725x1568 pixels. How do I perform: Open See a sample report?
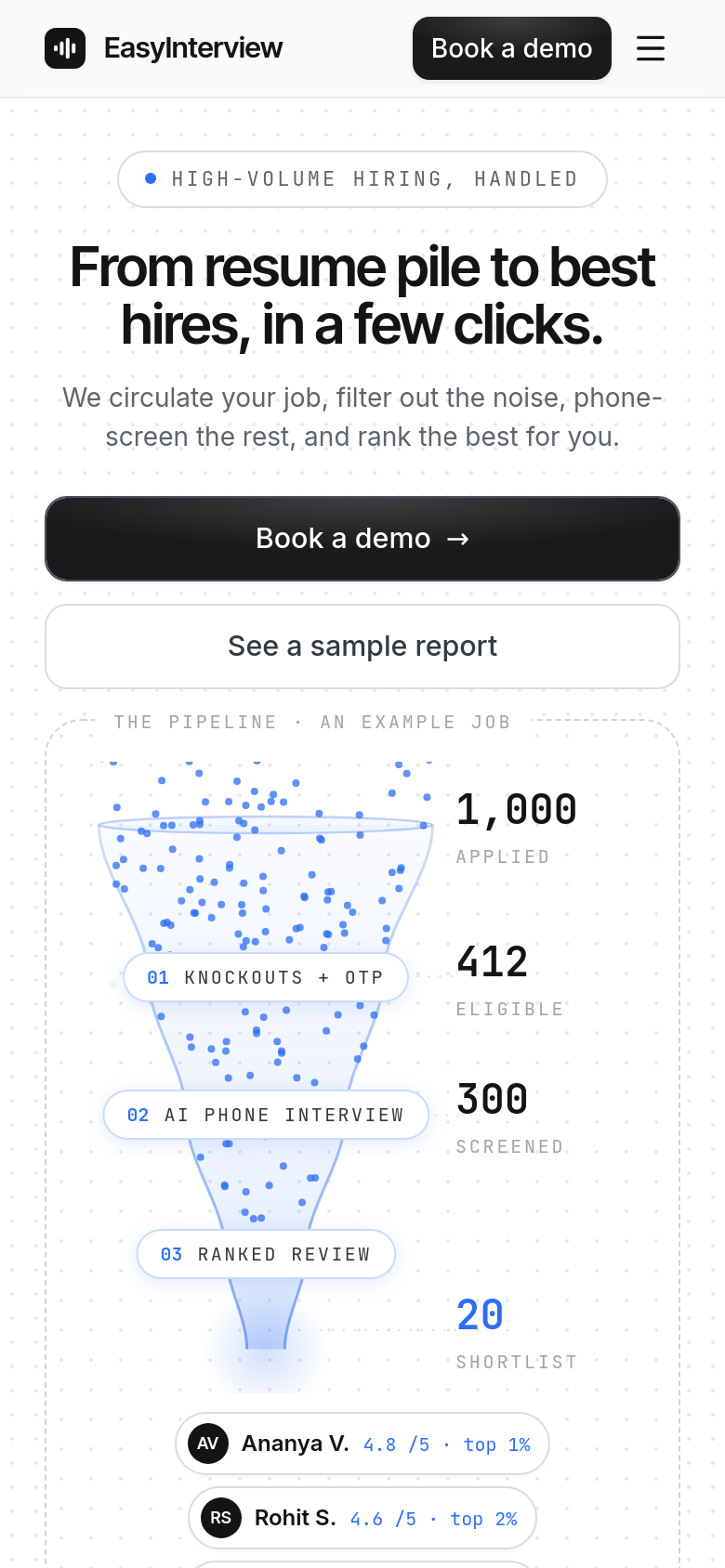tap(362, 647)
